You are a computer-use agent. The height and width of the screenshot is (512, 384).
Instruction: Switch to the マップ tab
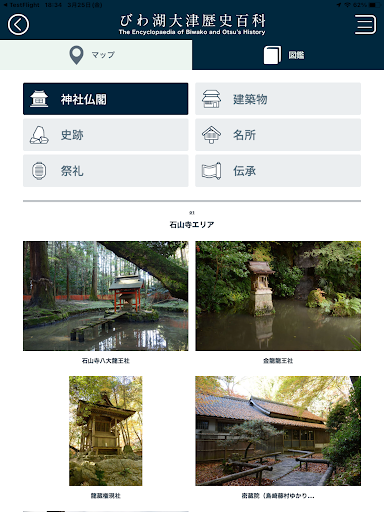pos(96,55)
